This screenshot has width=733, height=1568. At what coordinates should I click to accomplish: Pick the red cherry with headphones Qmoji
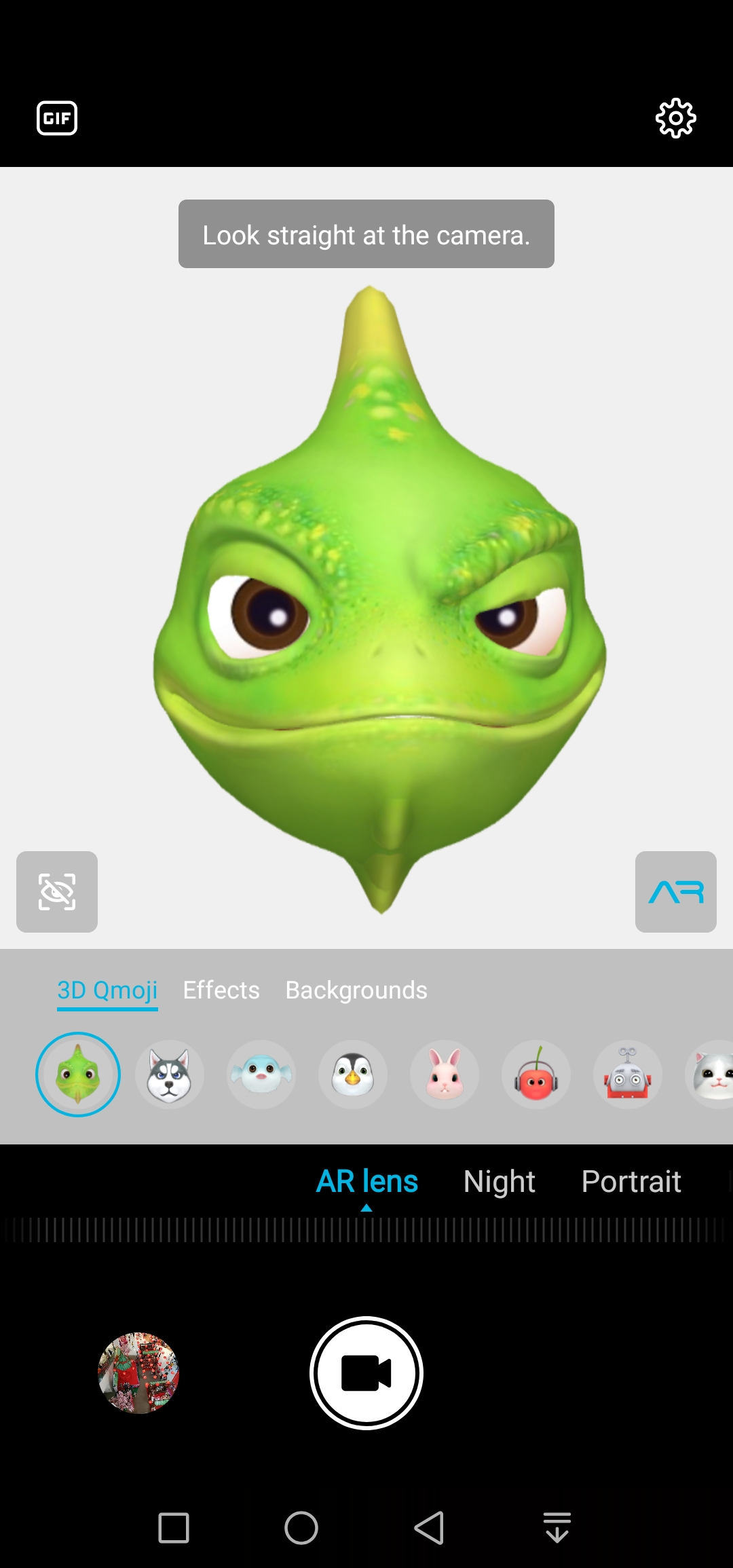point(536,1075)
